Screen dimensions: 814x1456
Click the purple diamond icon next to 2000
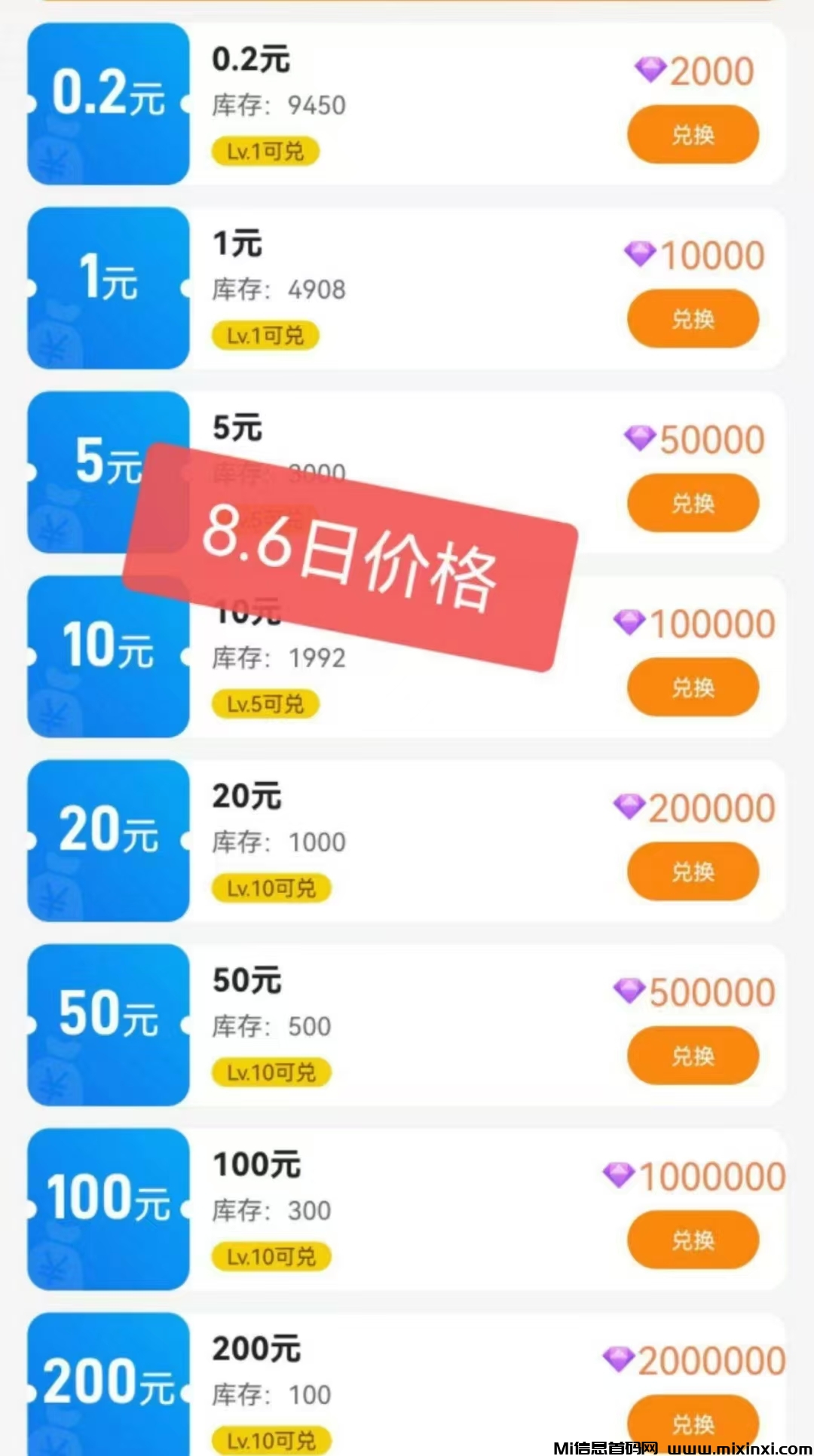tap(653, 70)
